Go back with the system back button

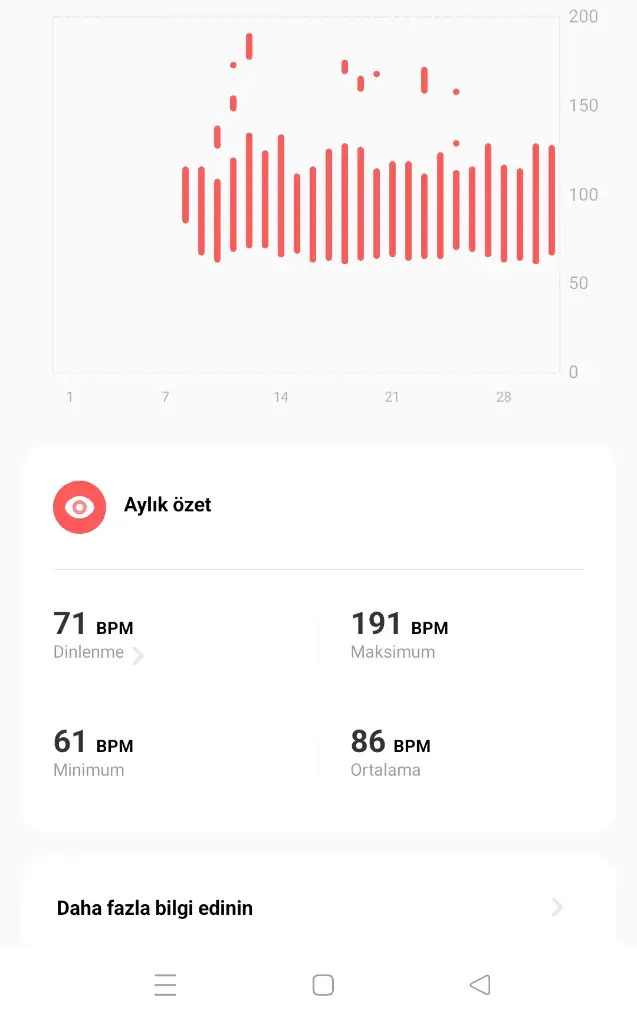coord(479,985)
